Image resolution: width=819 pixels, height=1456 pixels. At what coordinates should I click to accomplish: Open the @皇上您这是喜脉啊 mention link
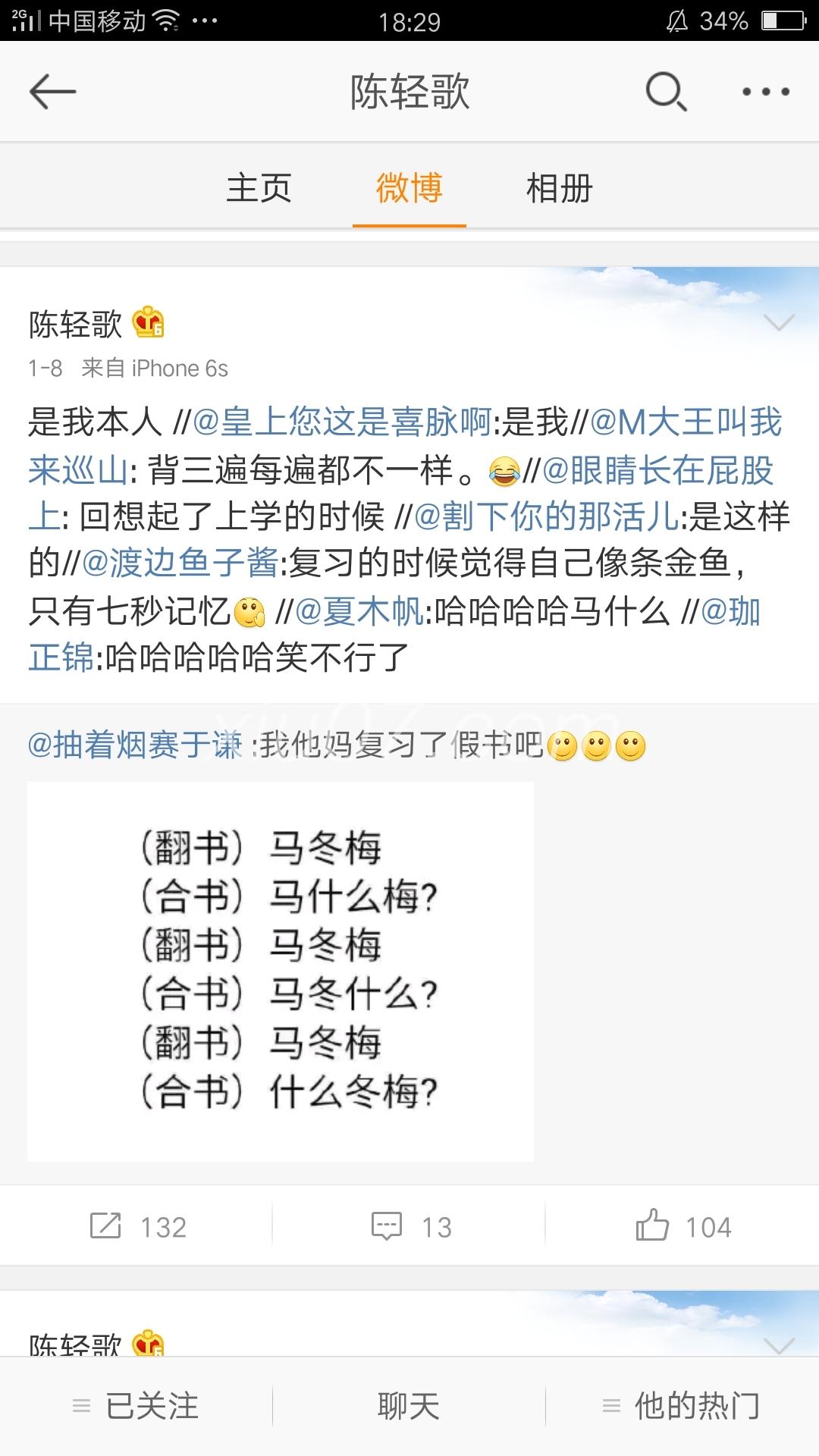tap(341, 422)
